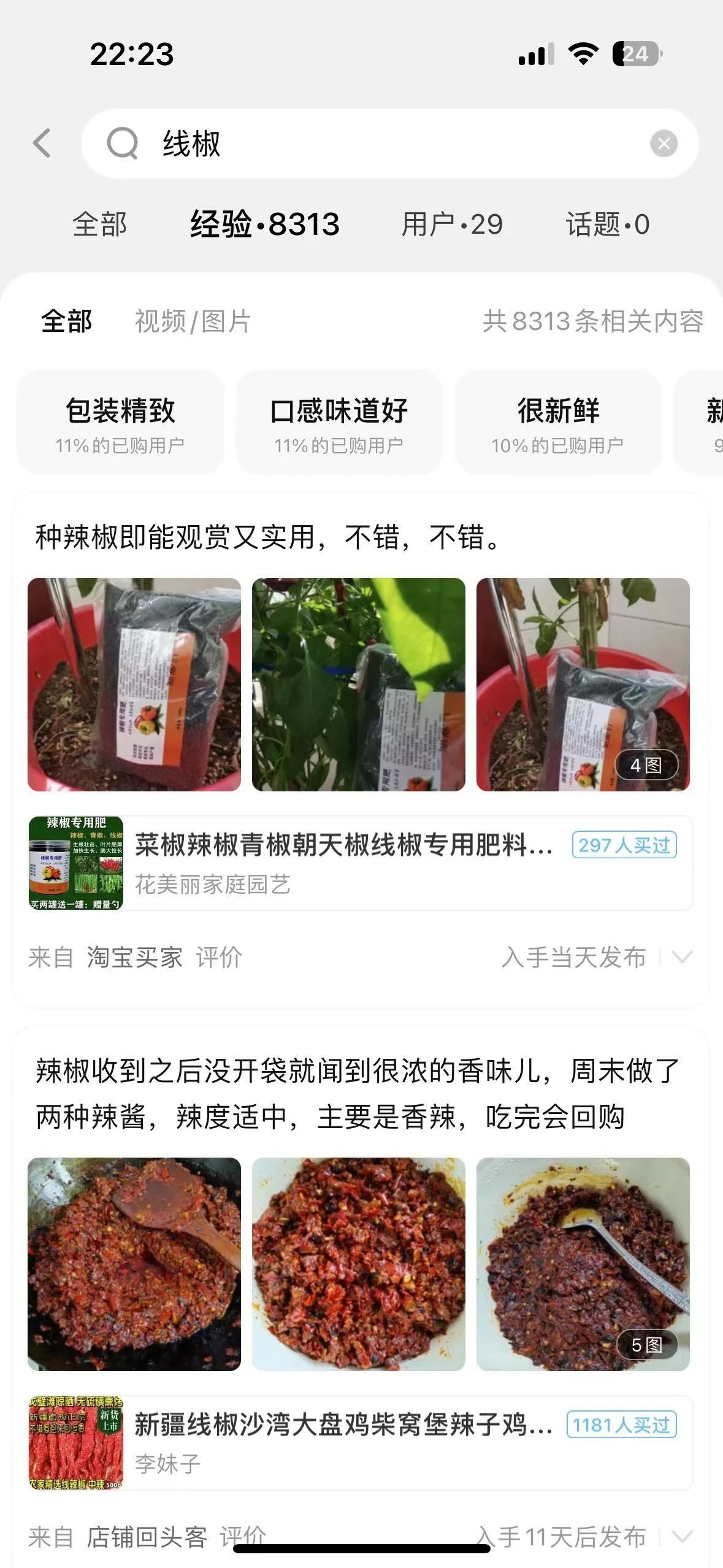
Task: Expand the arrow next to 入手11天后发布
Action: tap(682, 1537)
